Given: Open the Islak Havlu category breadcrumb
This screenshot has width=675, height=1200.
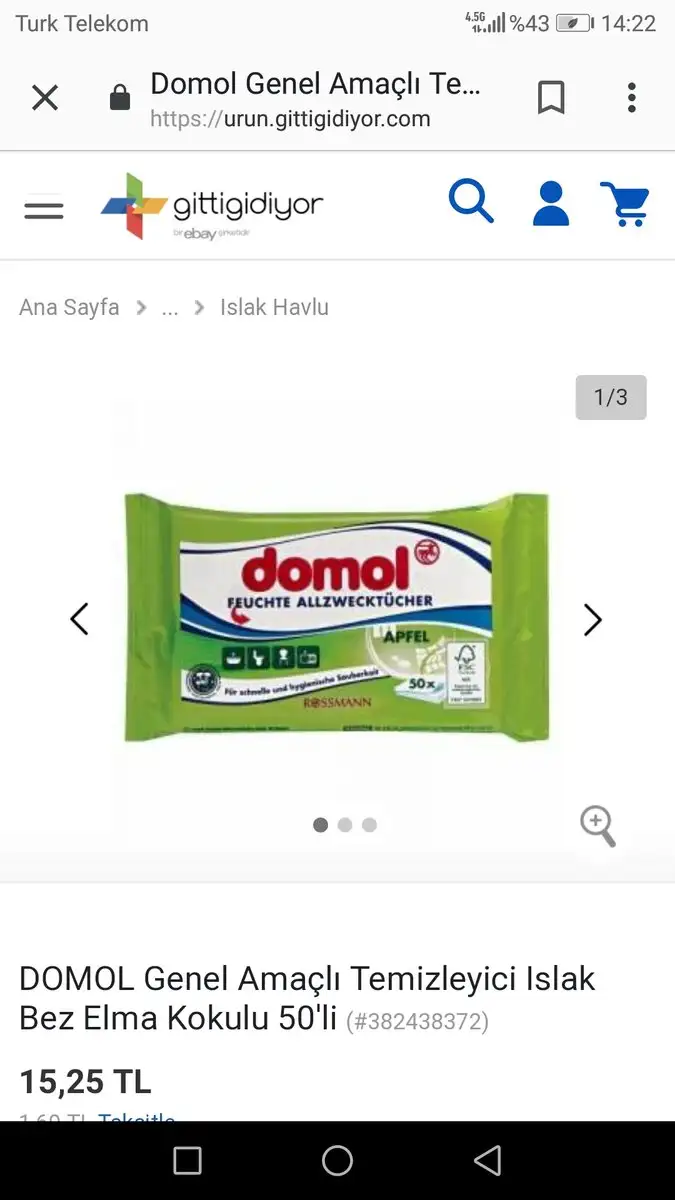Looking at the screenshot, I should (274, 308).
